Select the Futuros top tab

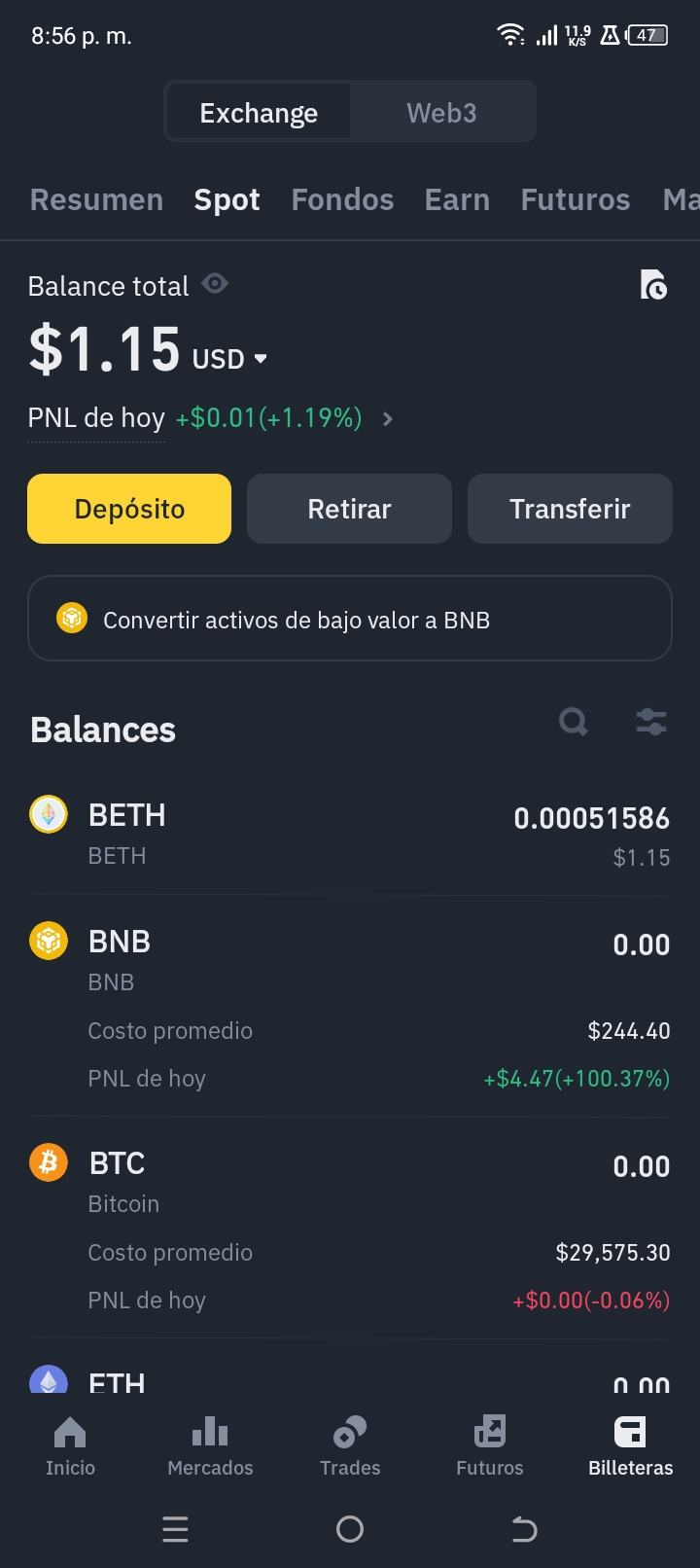[575, 199]
